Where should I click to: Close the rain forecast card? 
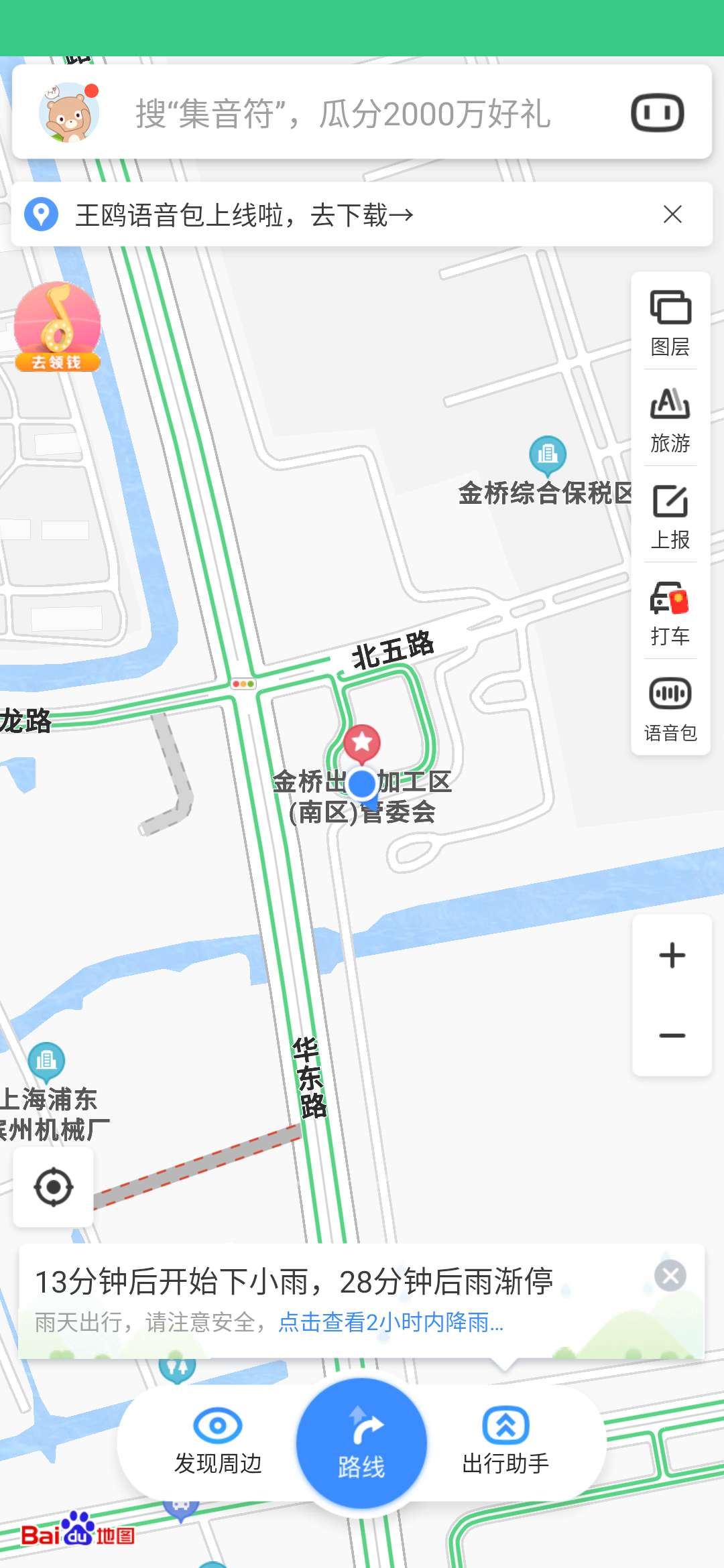point(670,1275)
